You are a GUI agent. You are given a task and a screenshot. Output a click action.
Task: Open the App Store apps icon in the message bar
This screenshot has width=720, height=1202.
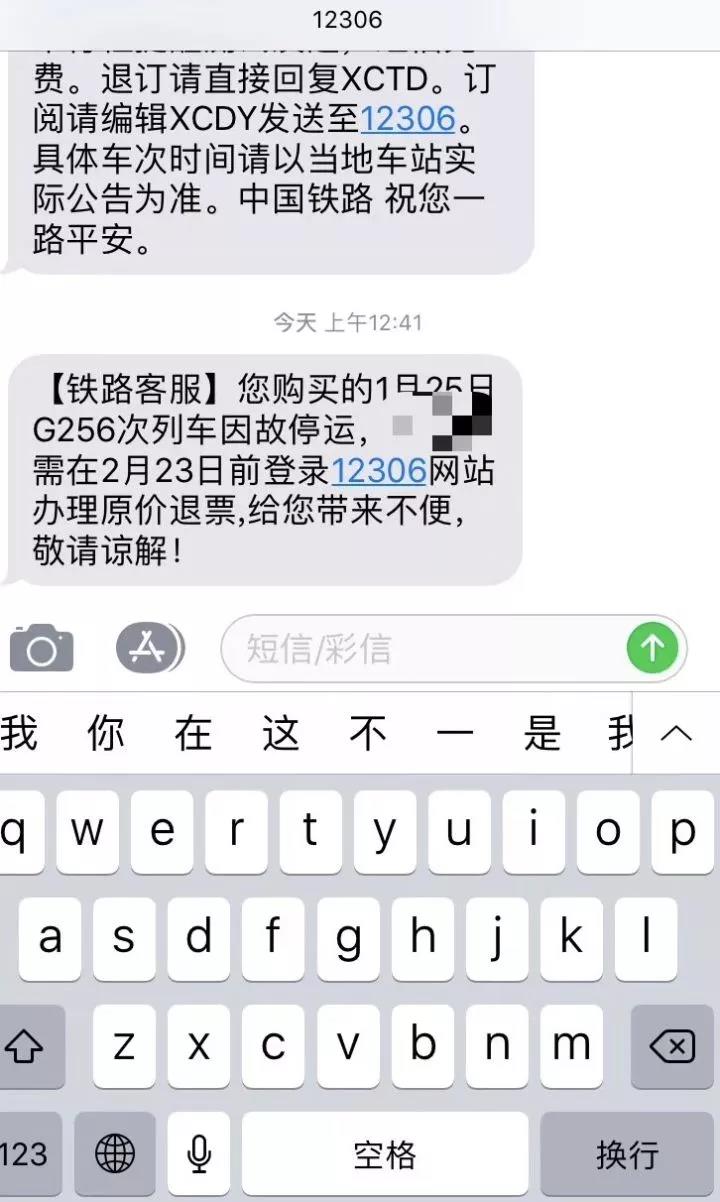click(x=149, y=647)
